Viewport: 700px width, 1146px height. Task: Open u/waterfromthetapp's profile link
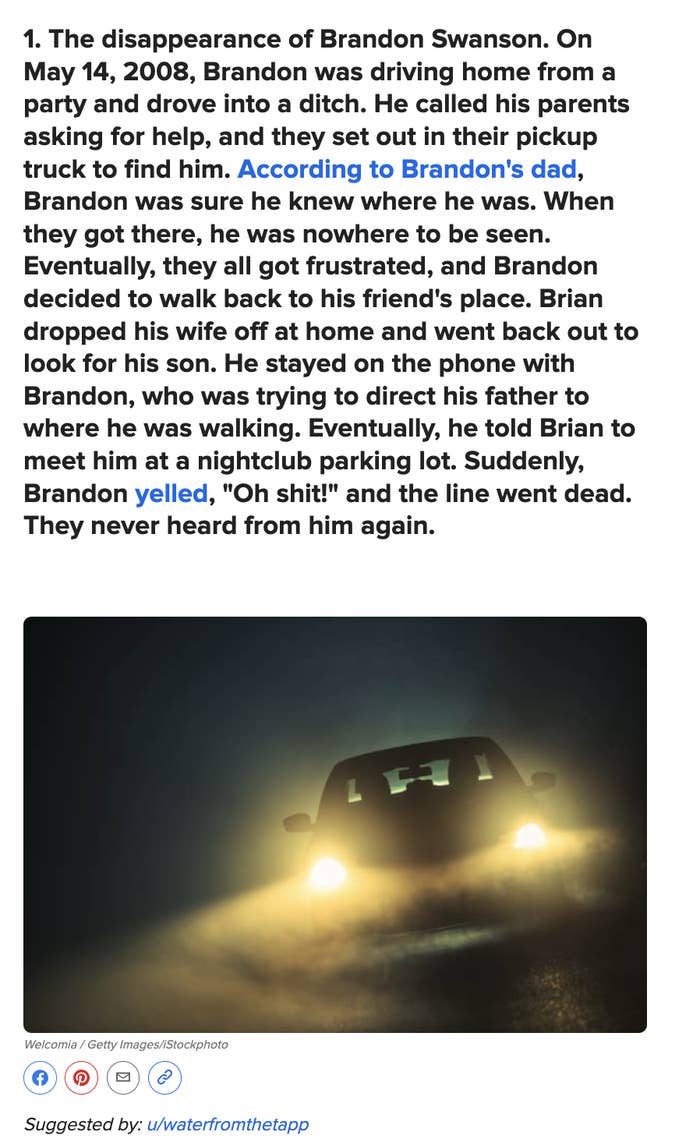click(227, 1124)
